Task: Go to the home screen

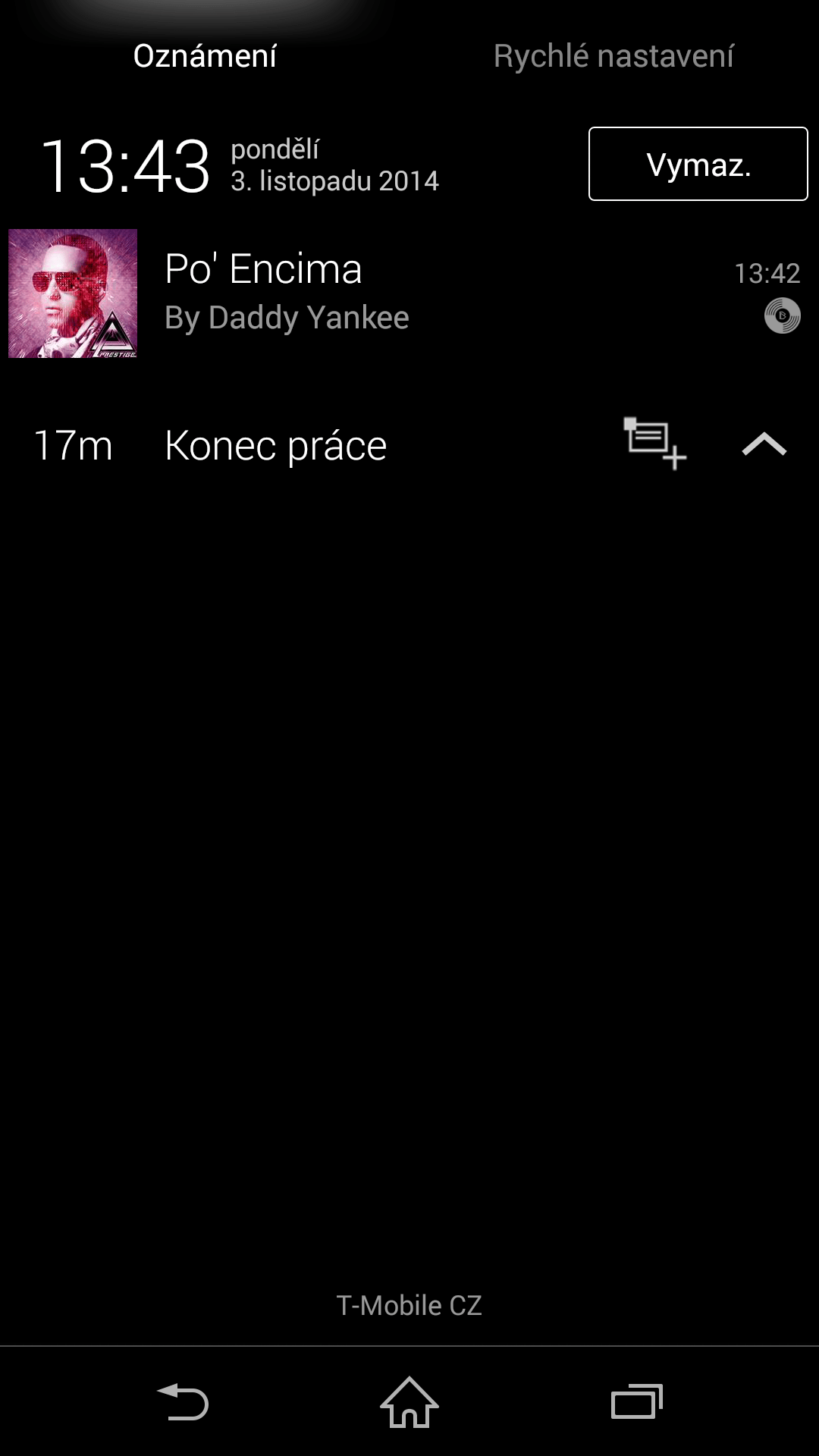Action: coord(409,1401)
